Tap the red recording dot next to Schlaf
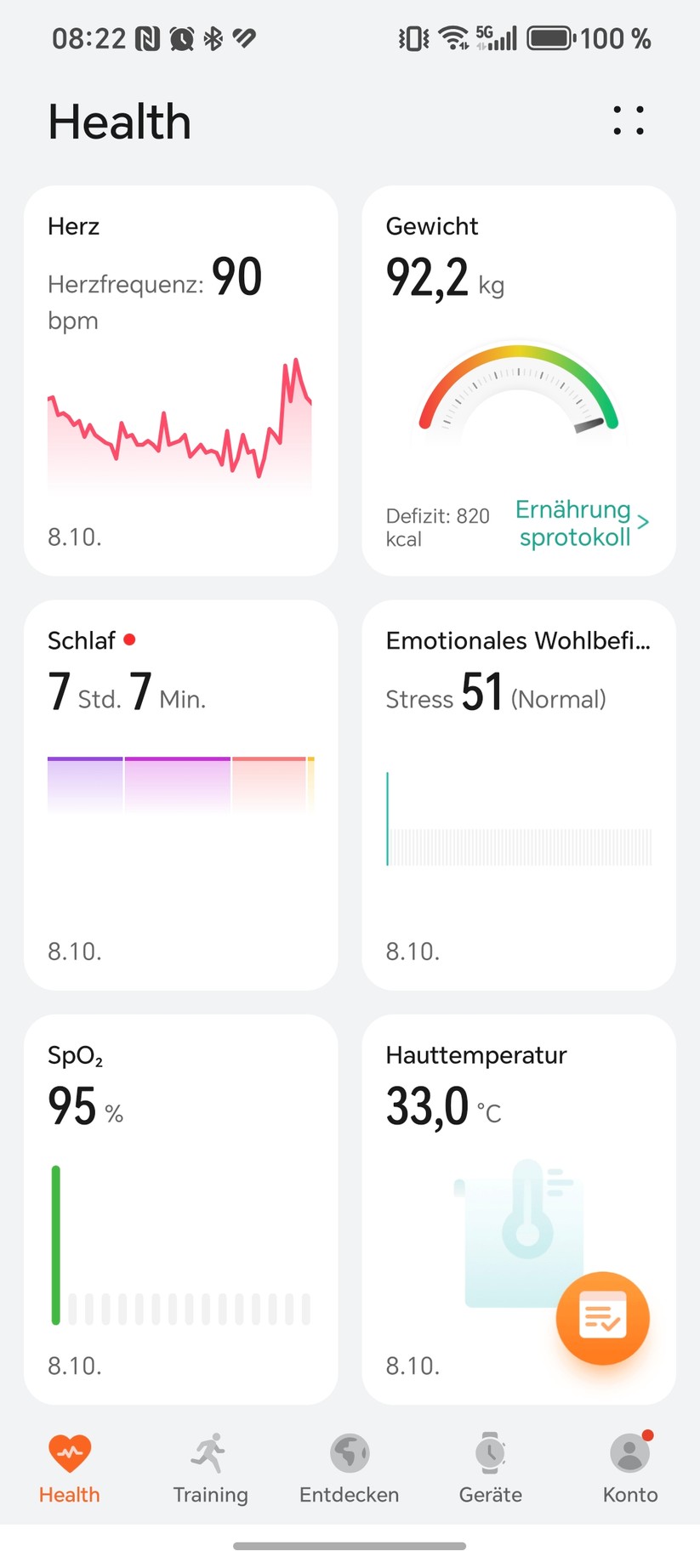Screen dimensions: 700x1568 pyautogui.click(x=129, y=639)
